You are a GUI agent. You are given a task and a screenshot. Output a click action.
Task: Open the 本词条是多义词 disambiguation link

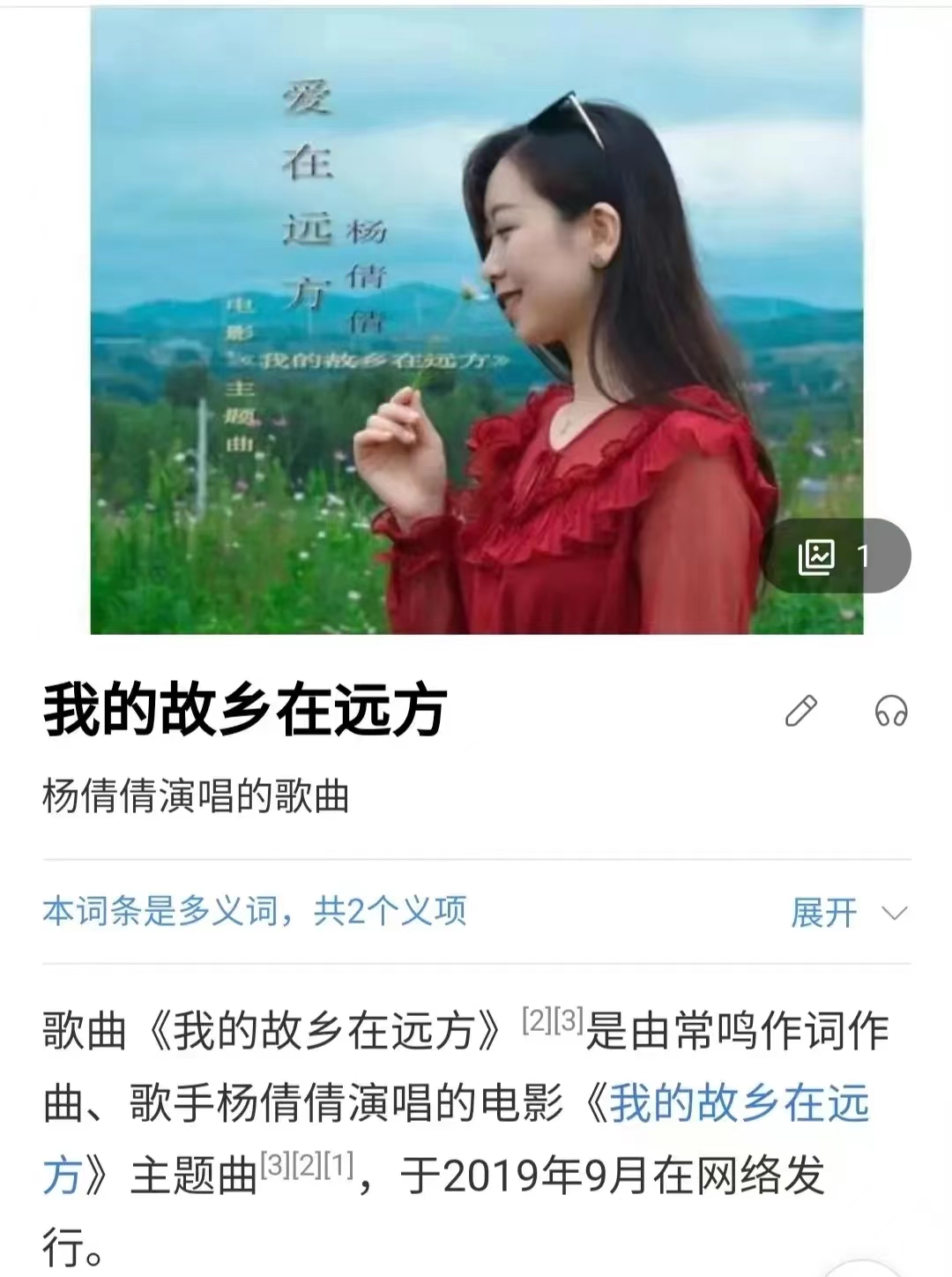point(254,911)
